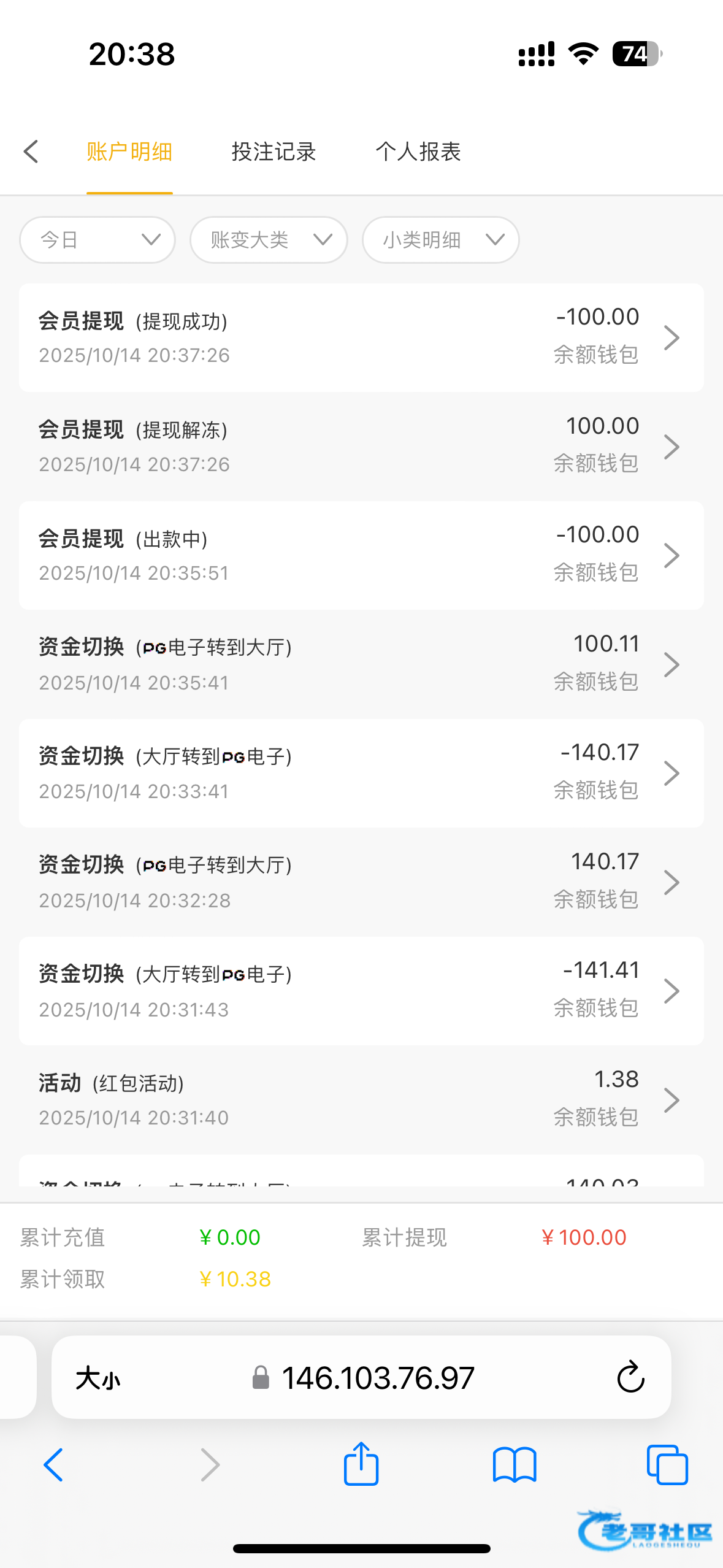This screenshot has width=723, height=1568.
Task: Share this page via Safari toolbar
Action: click(x=361, y=1464)
